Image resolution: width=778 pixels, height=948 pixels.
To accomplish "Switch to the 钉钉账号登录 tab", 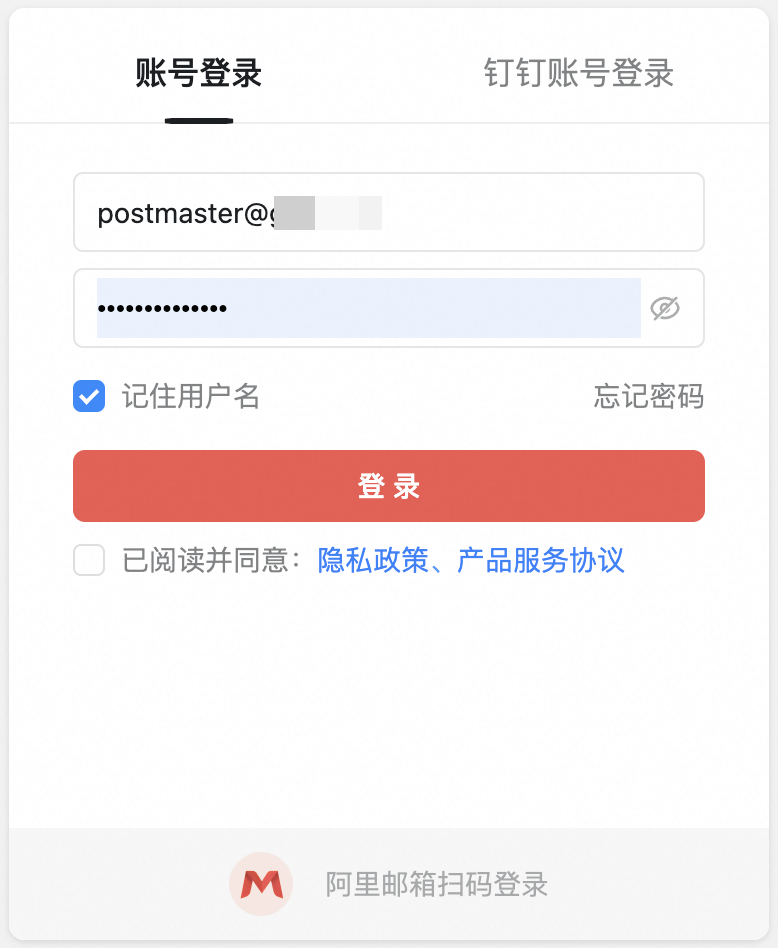I will 578,74.
